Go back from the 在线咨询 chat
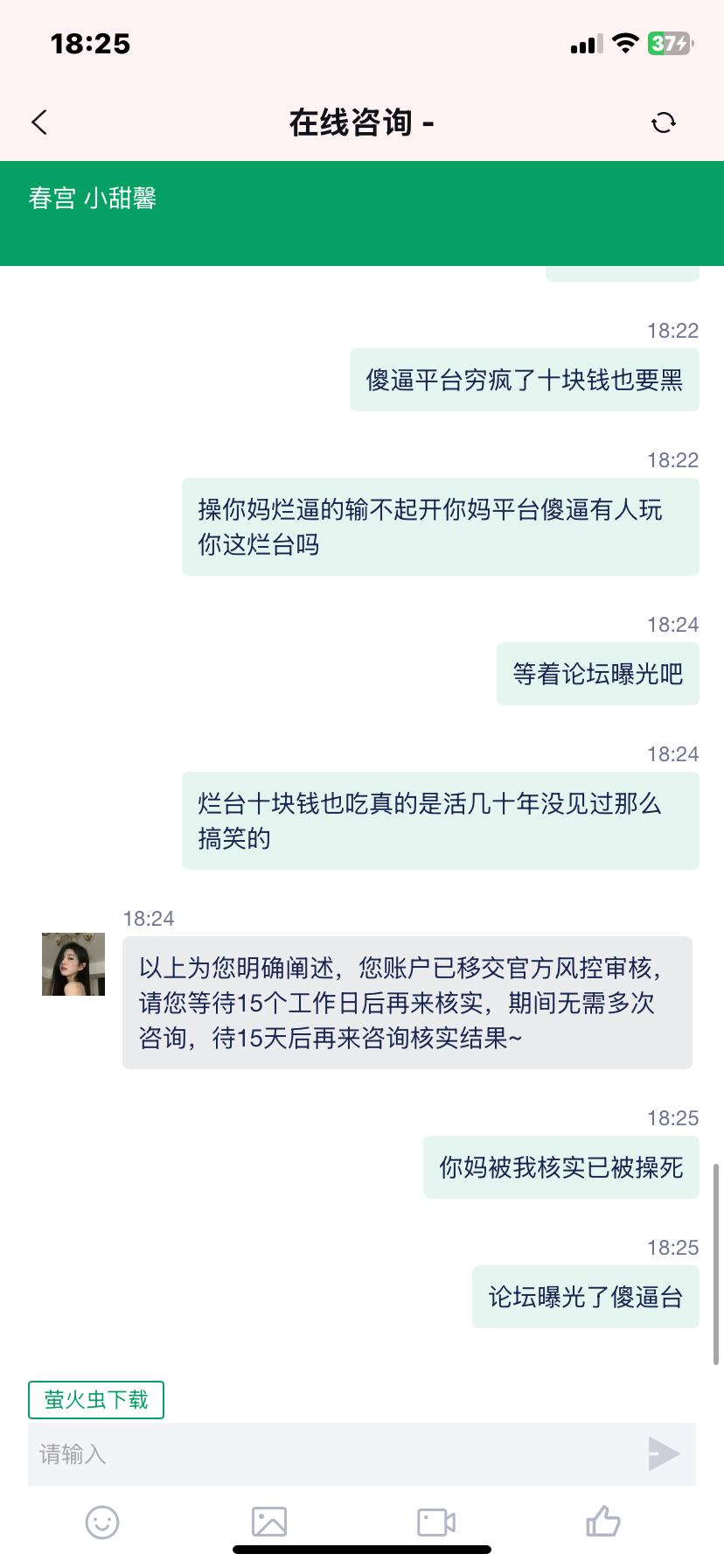The height and width of the screenshot is (1568, 724). (x=40, y=122)
